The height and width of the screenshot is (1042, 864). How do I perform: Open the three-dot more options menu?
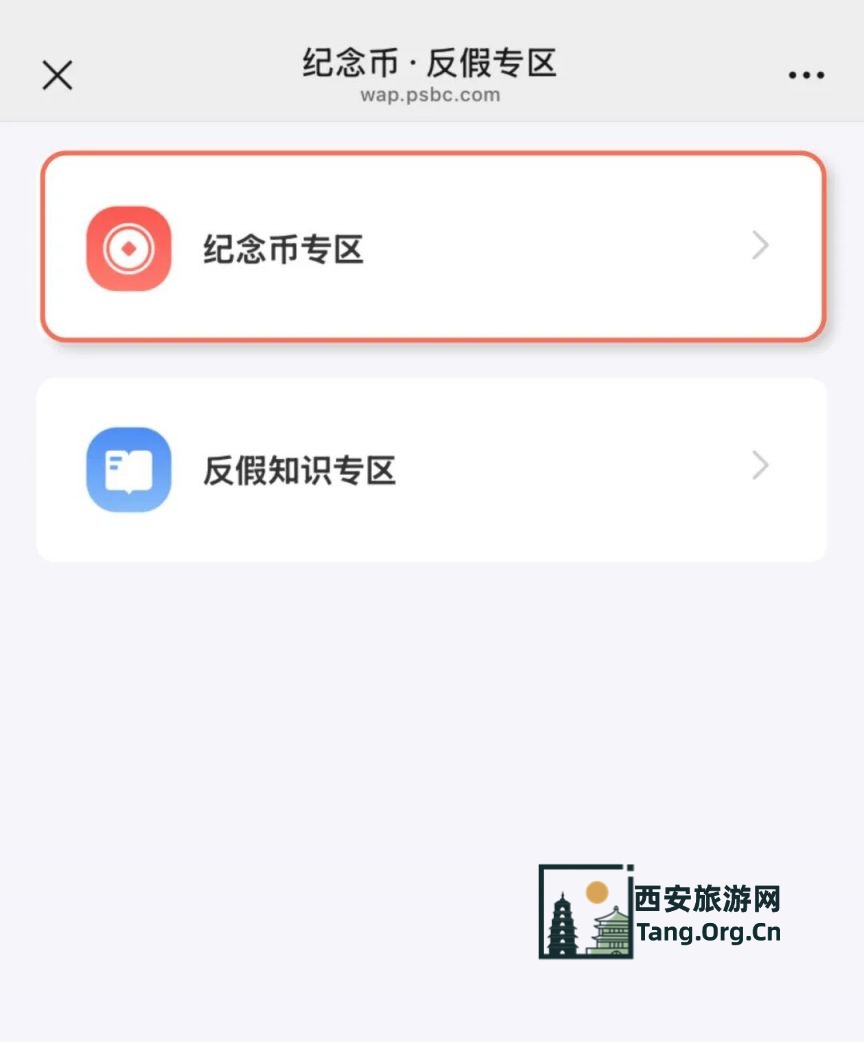click(x=806, y=75)
